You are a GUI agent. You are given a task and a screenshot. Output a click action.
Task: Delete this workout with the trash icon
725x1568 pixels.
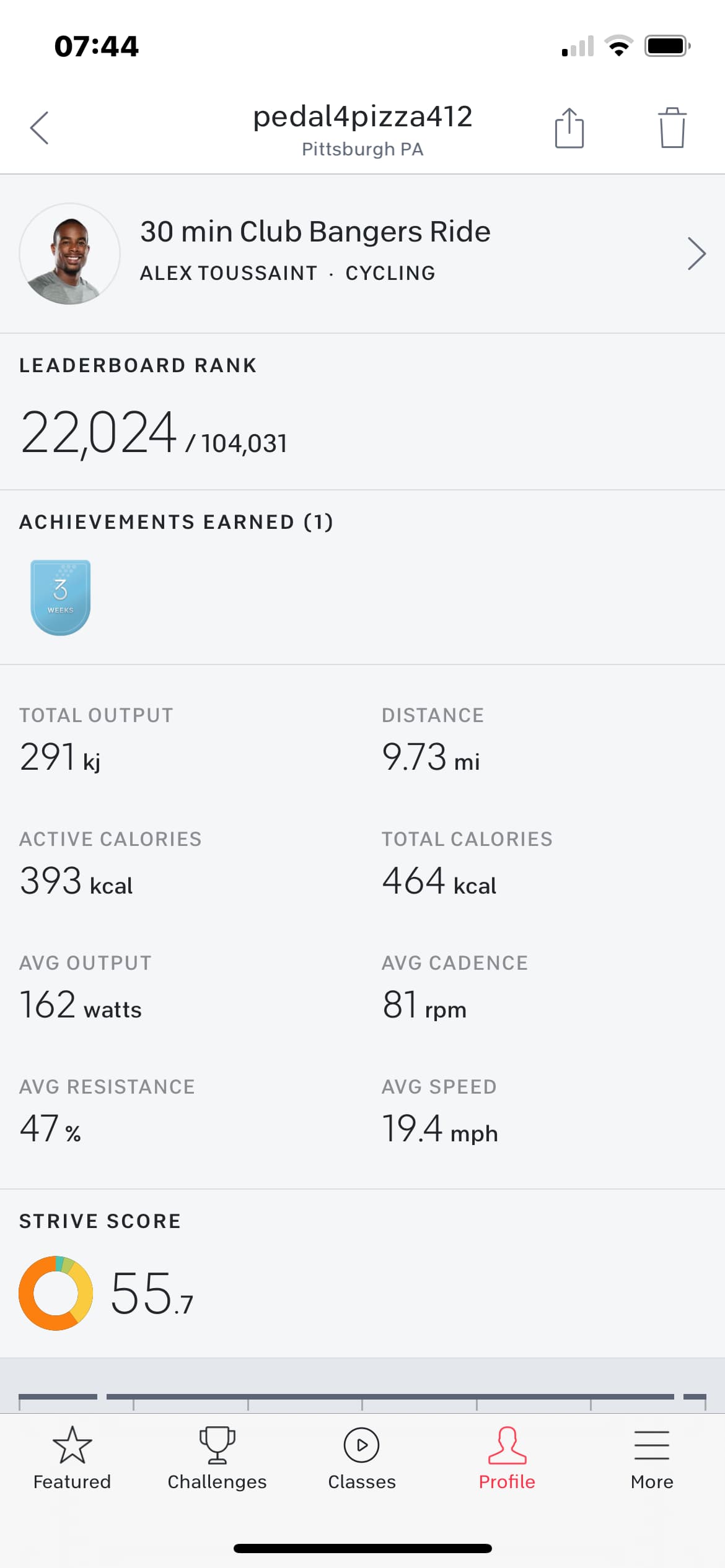coord(672,128)
